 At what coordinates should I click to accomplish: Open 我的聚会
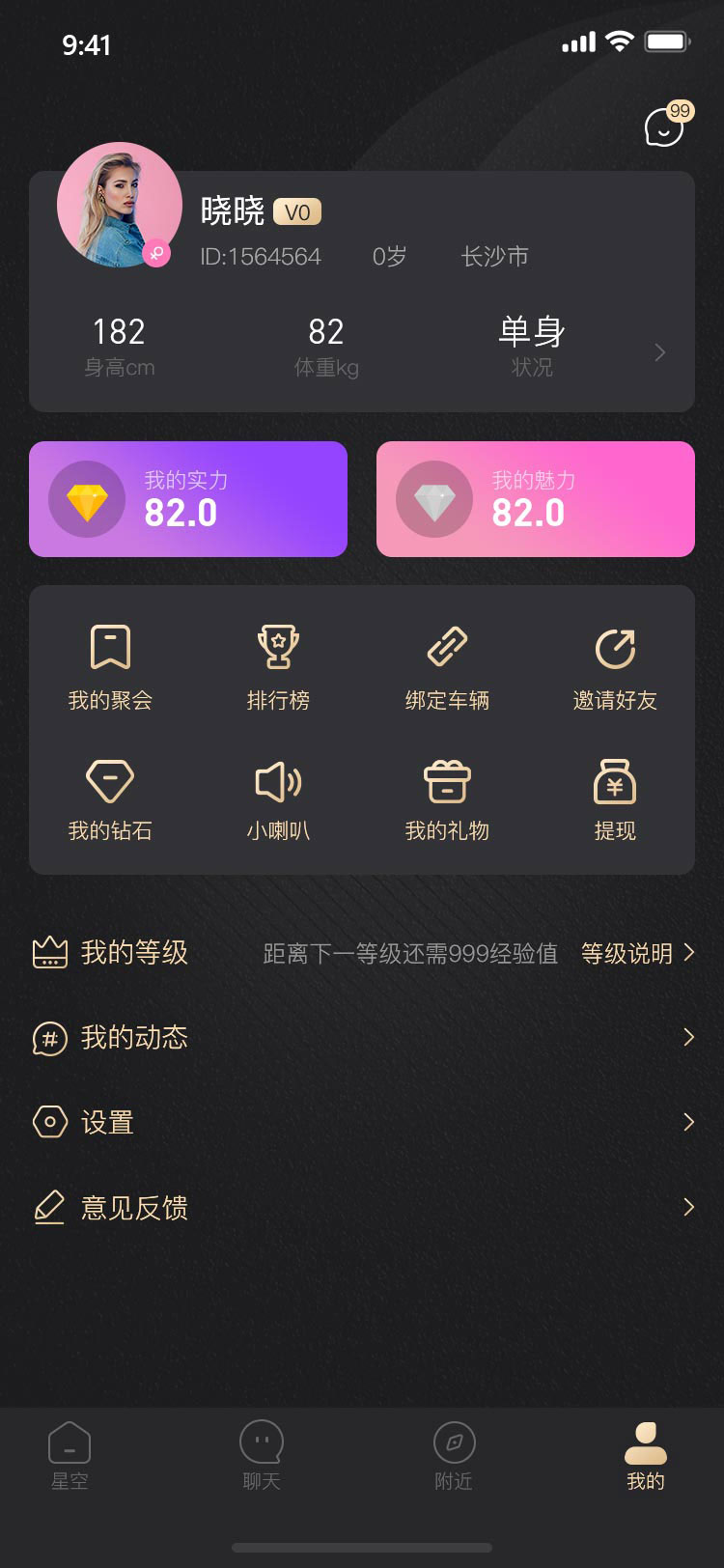[110, 668]
